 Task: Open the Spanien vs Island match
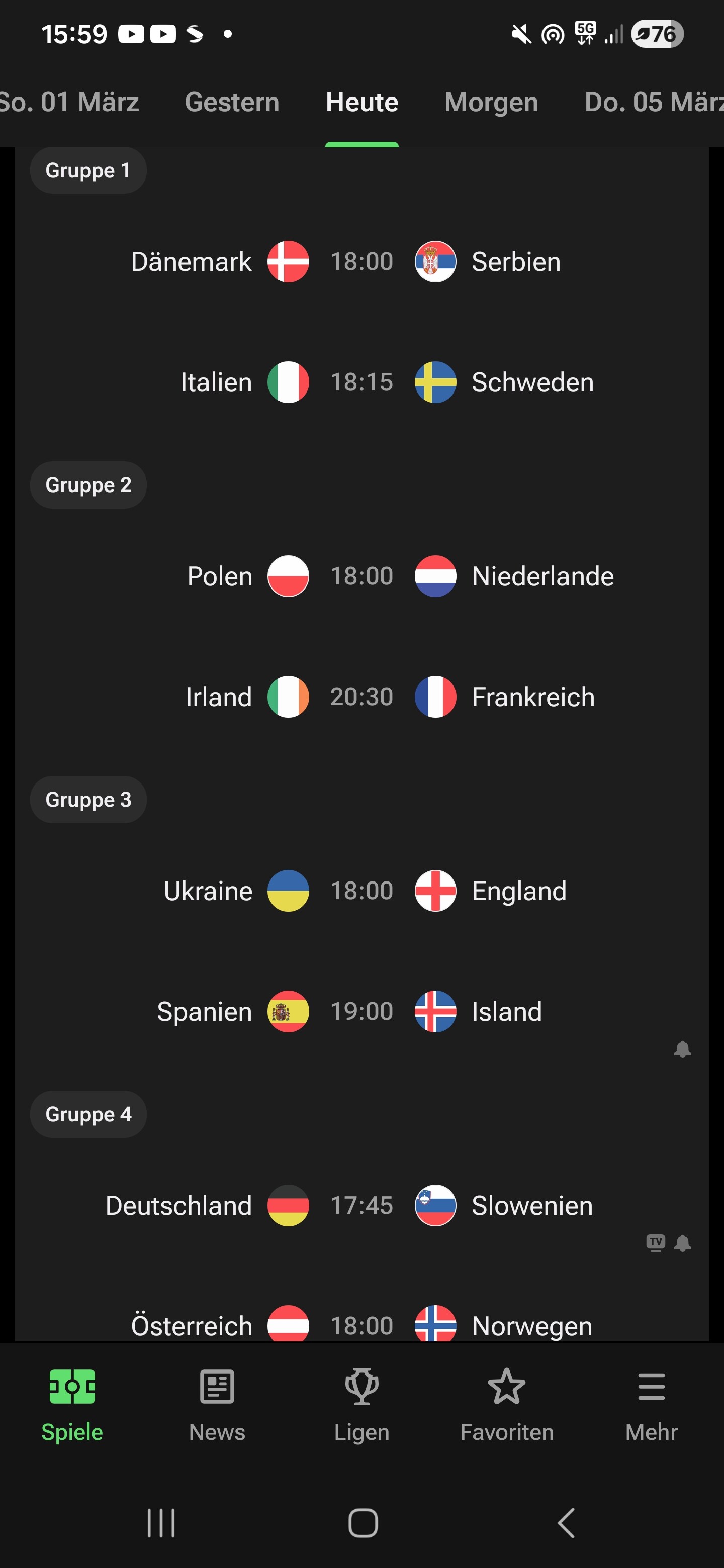(361, 1011)
